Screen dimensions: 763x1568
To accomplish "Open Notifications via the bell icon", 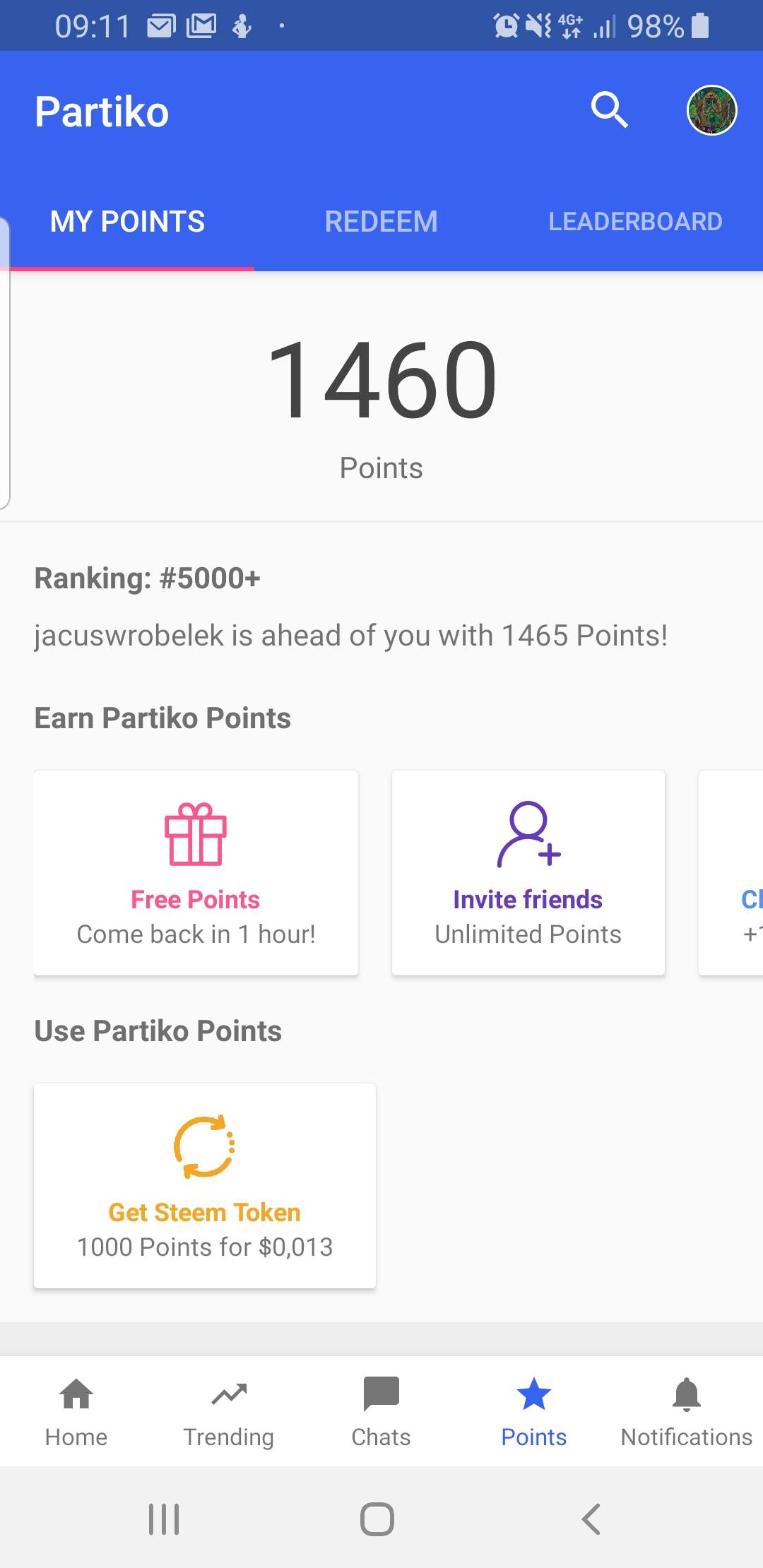I will pyautogui.click(x=686, y=1411).
